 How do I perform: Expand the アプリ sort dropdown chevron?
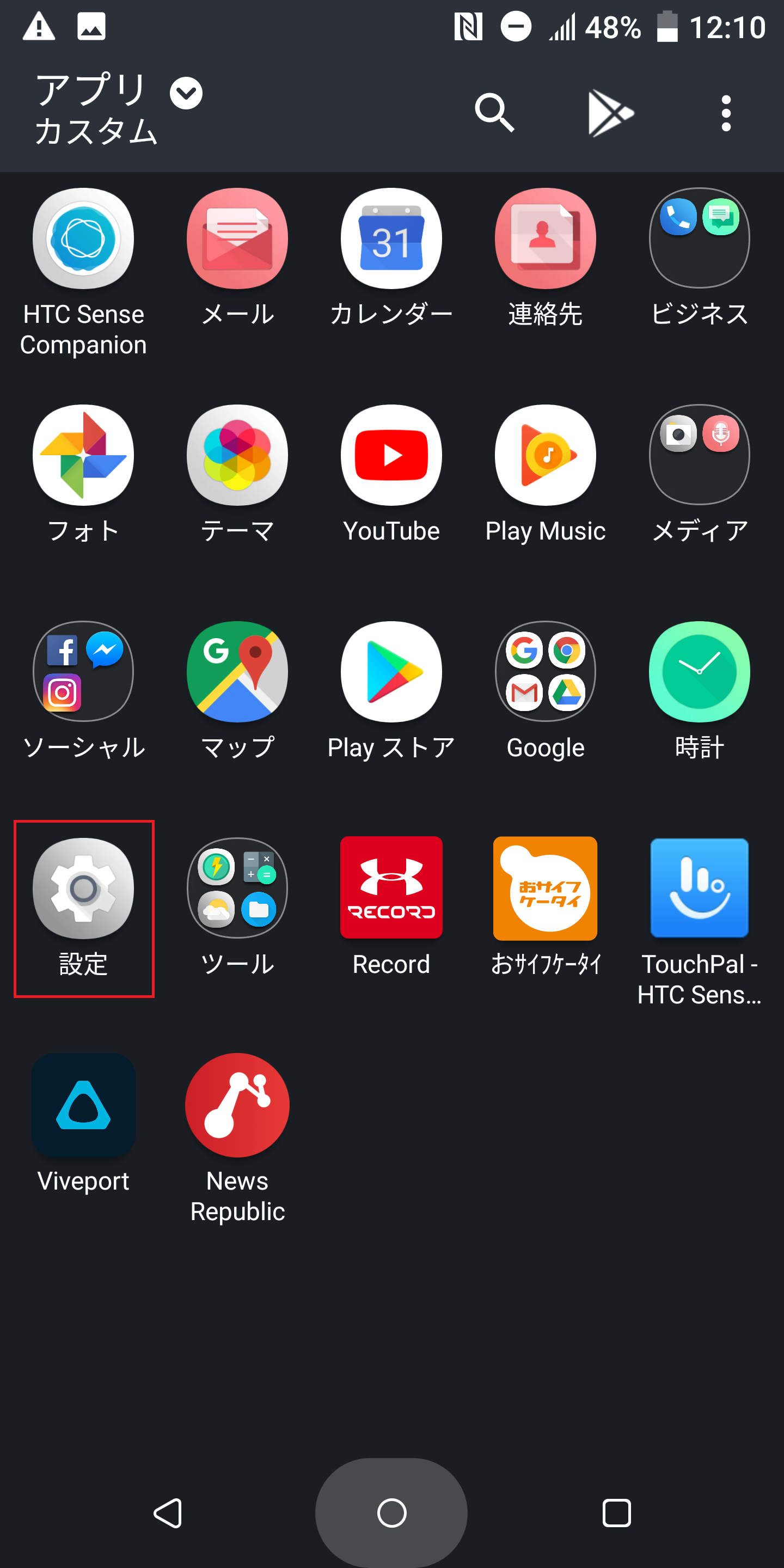pyautogui.click(x=186, y=93)
